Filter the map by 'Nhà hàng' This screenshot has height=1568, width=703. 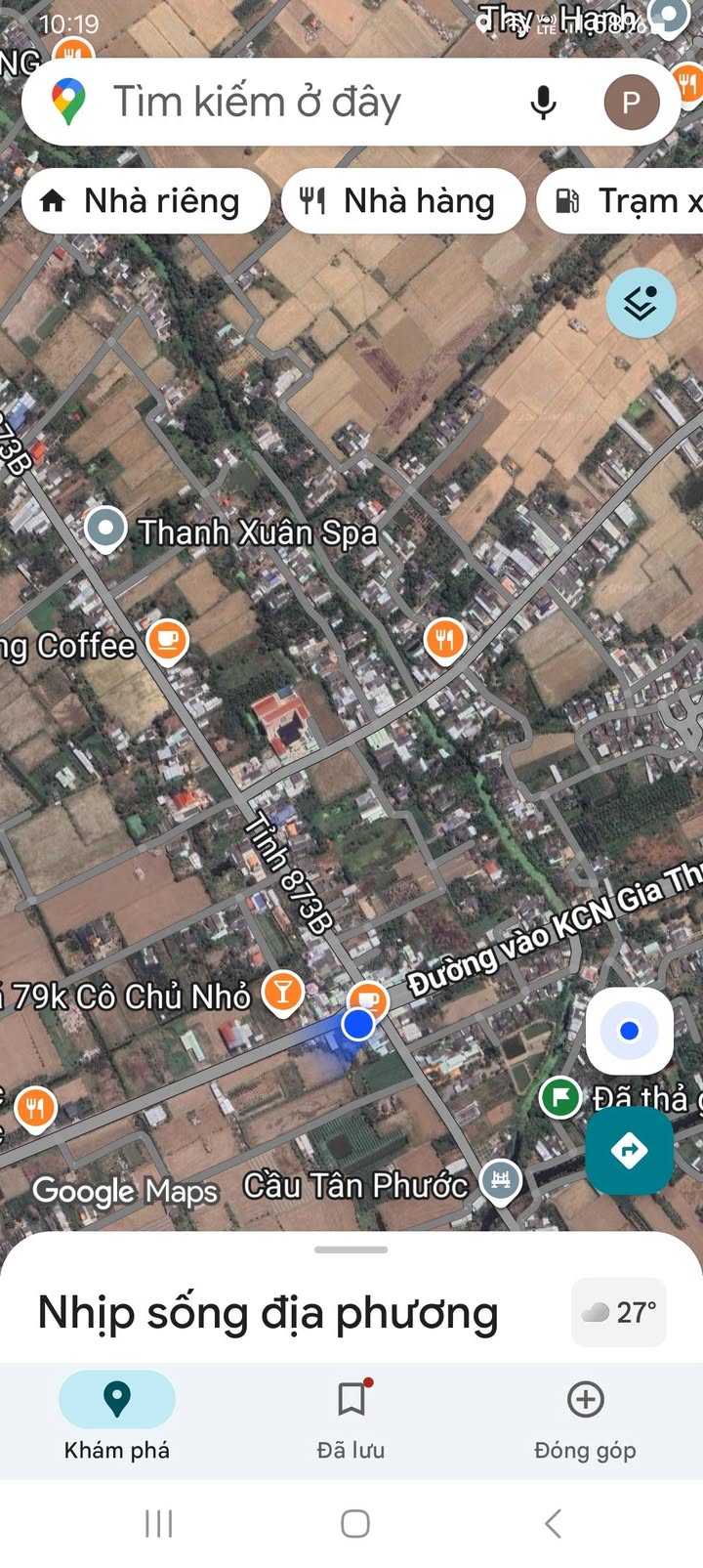(x=403, y=200)
